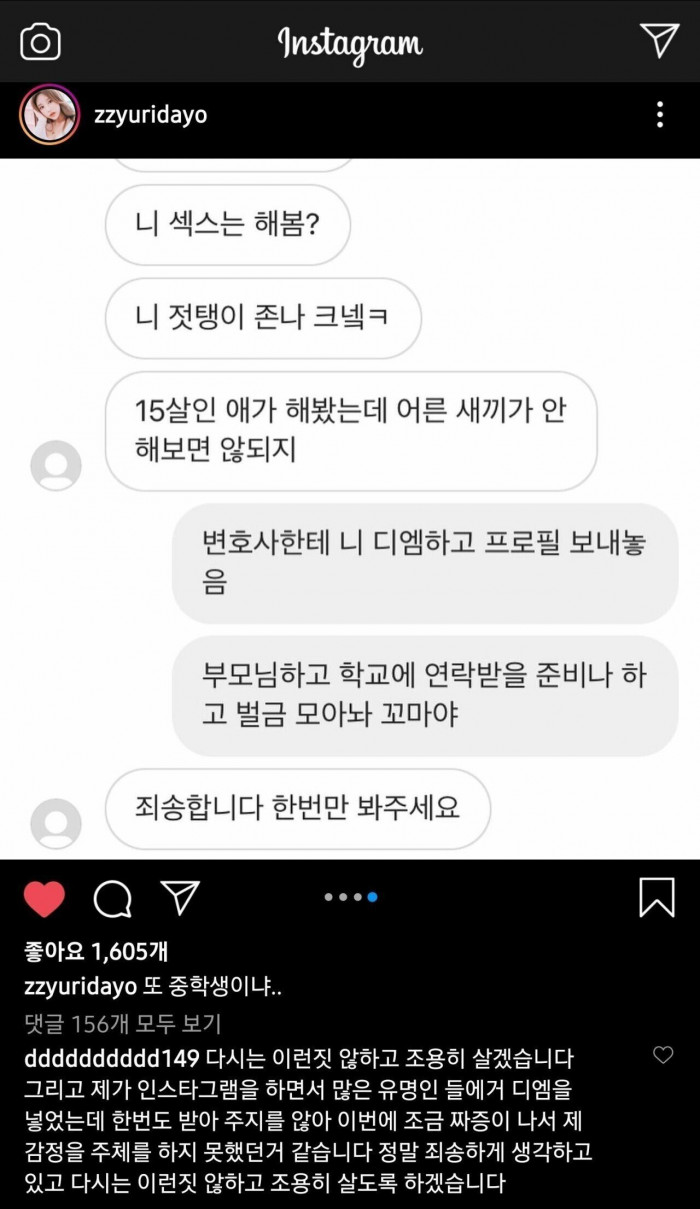Open commenter ddddddddd149's profile

tap(110, 1059)
